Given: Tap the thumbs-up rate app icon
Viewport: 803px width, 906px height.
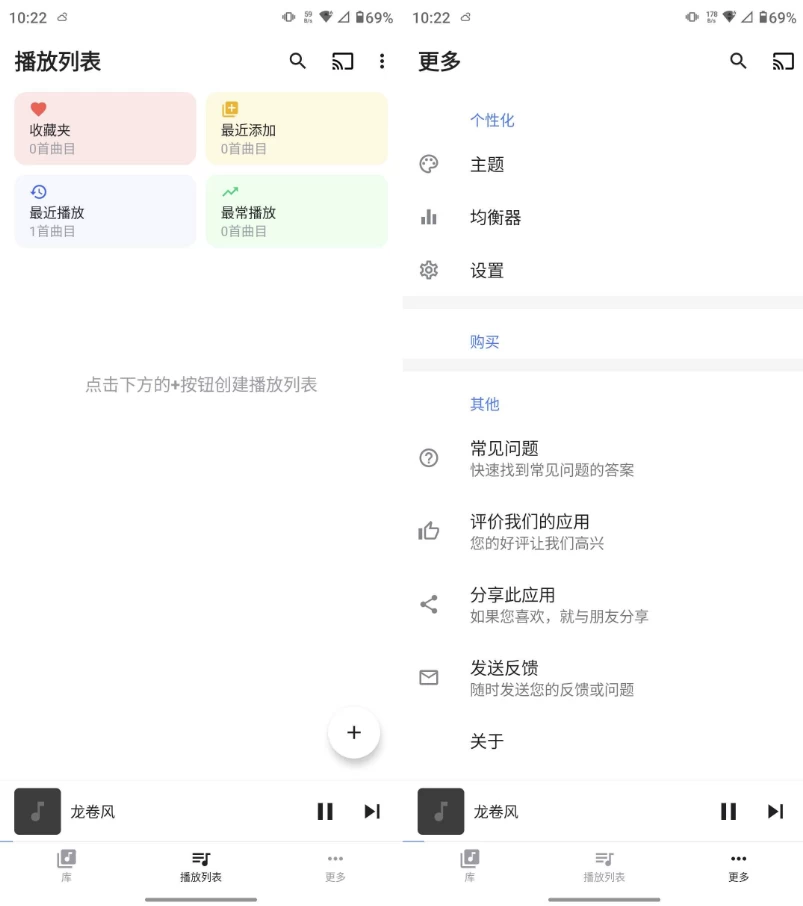Looking at the screenshot, I should (428, 530).
